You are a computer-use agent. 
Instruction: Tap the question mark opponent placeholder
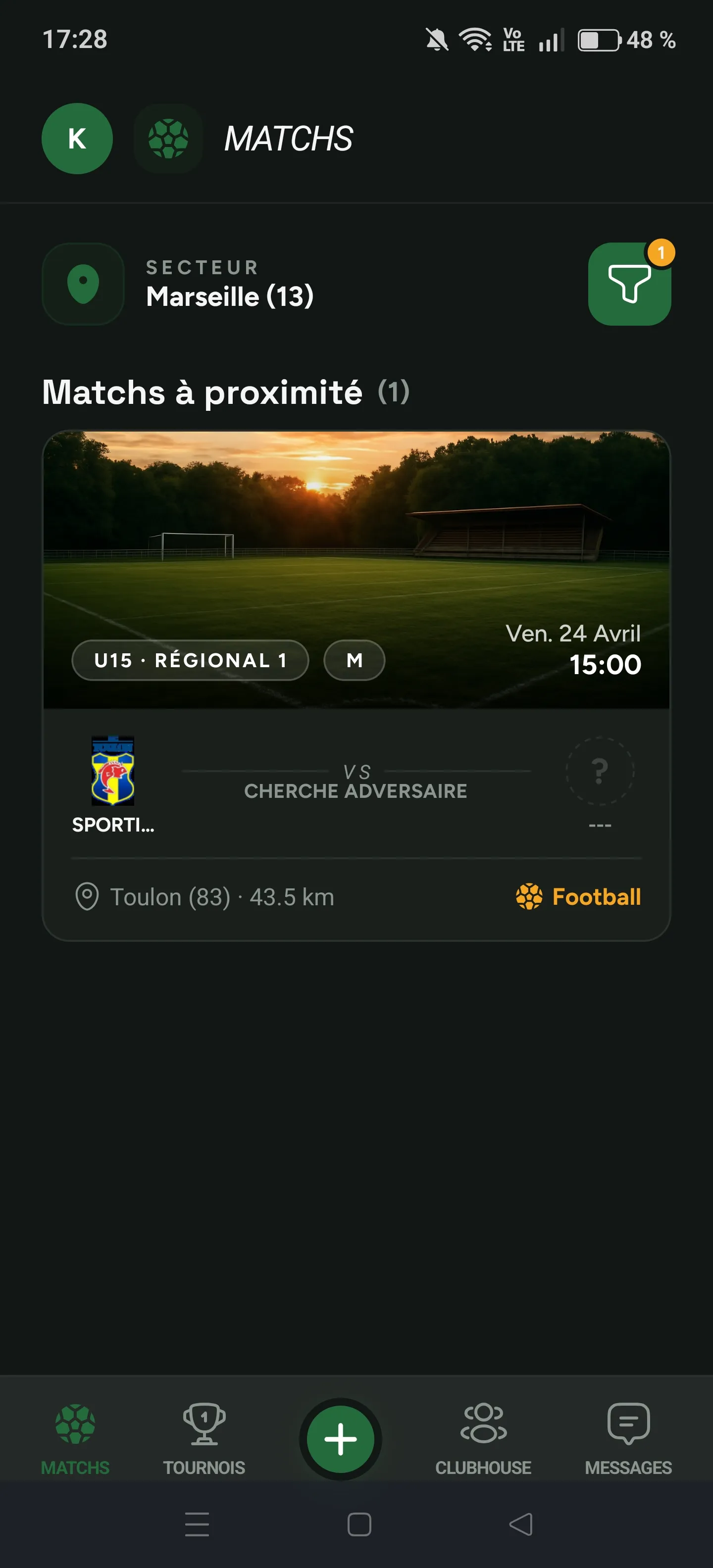point(601,771)
